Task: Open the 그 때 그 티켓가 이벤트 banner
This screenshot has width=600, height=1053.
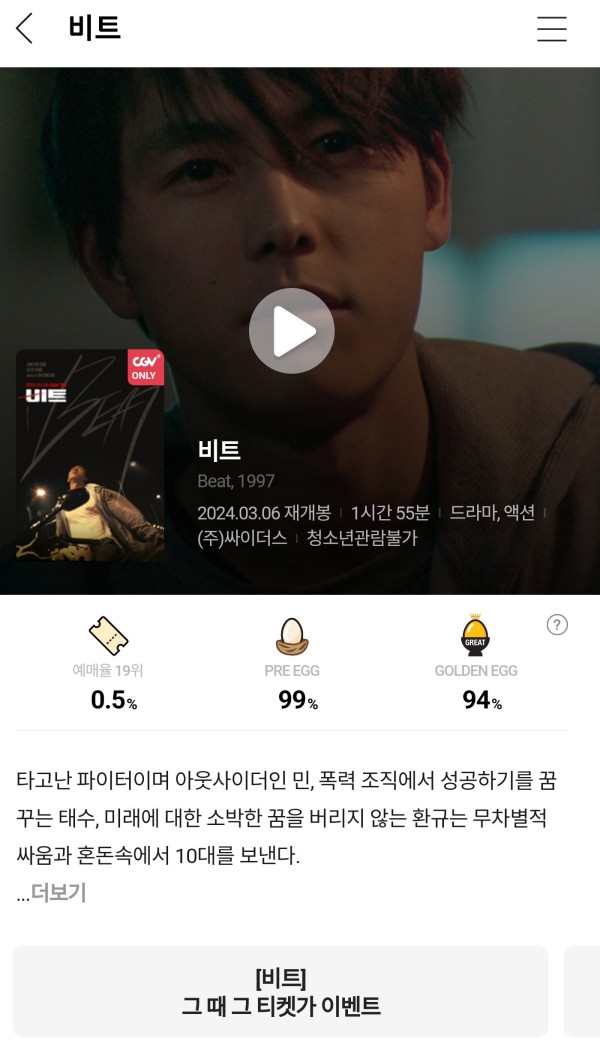Action: coord(281,991)
